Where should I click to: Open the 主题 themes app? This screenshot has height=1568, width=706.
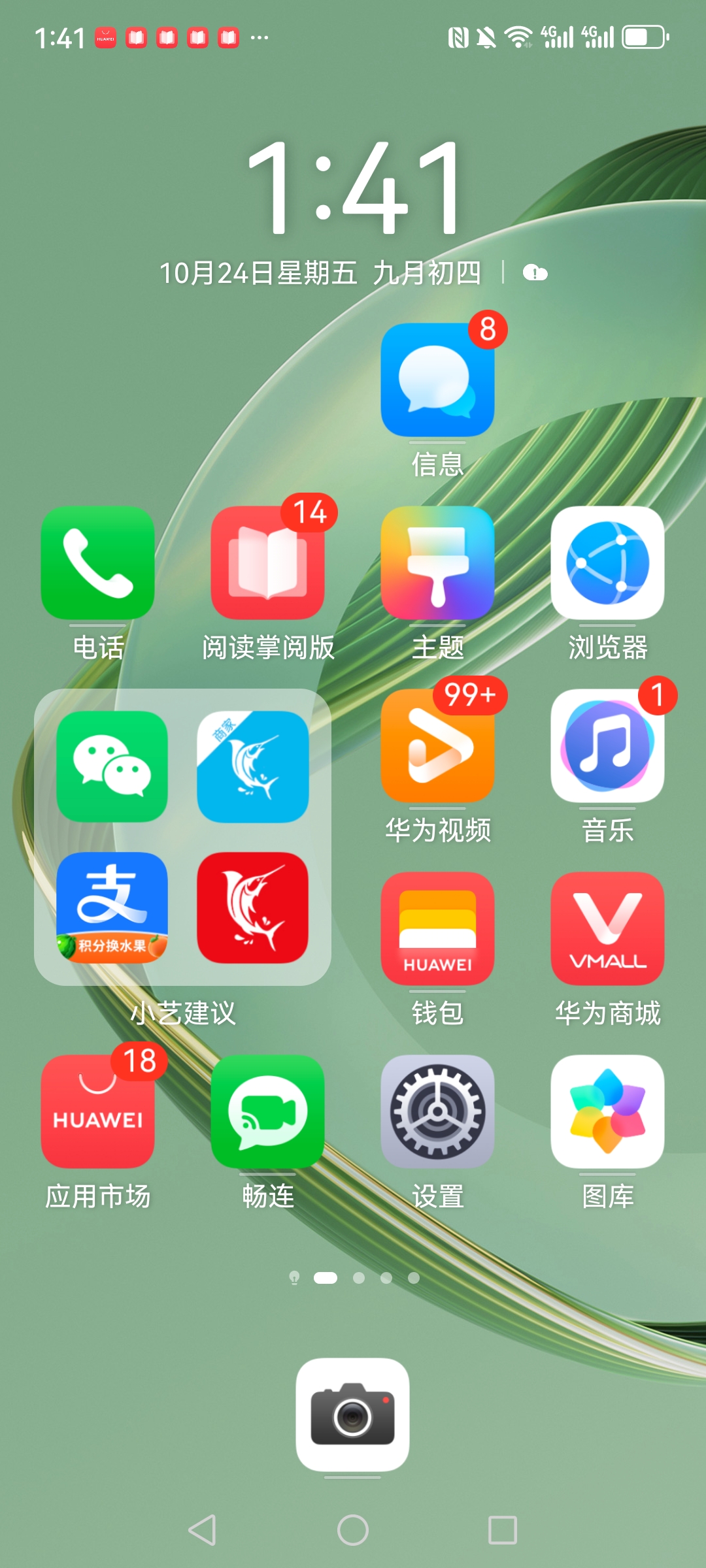(437, 563)
